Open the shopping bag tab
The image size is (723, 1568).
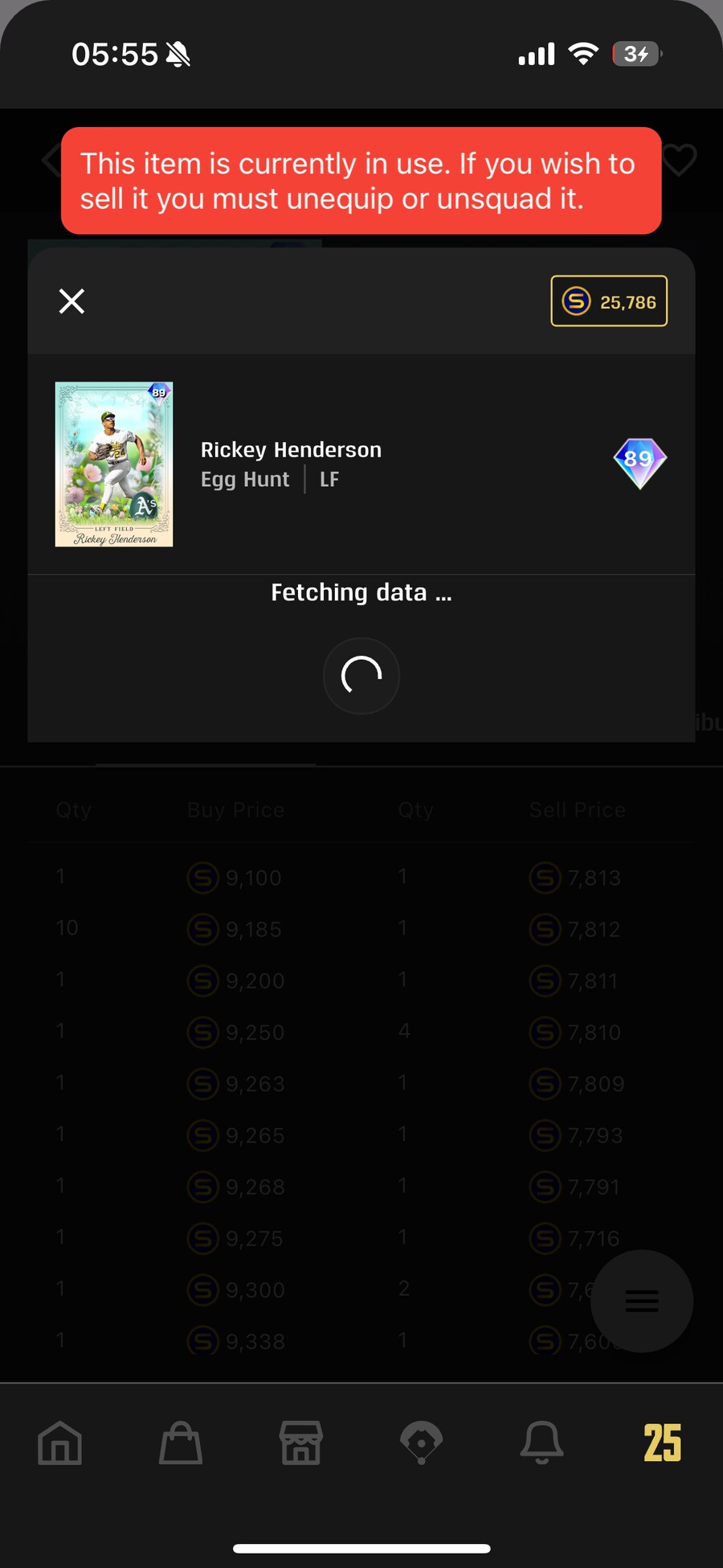(x=181, y=1443)
